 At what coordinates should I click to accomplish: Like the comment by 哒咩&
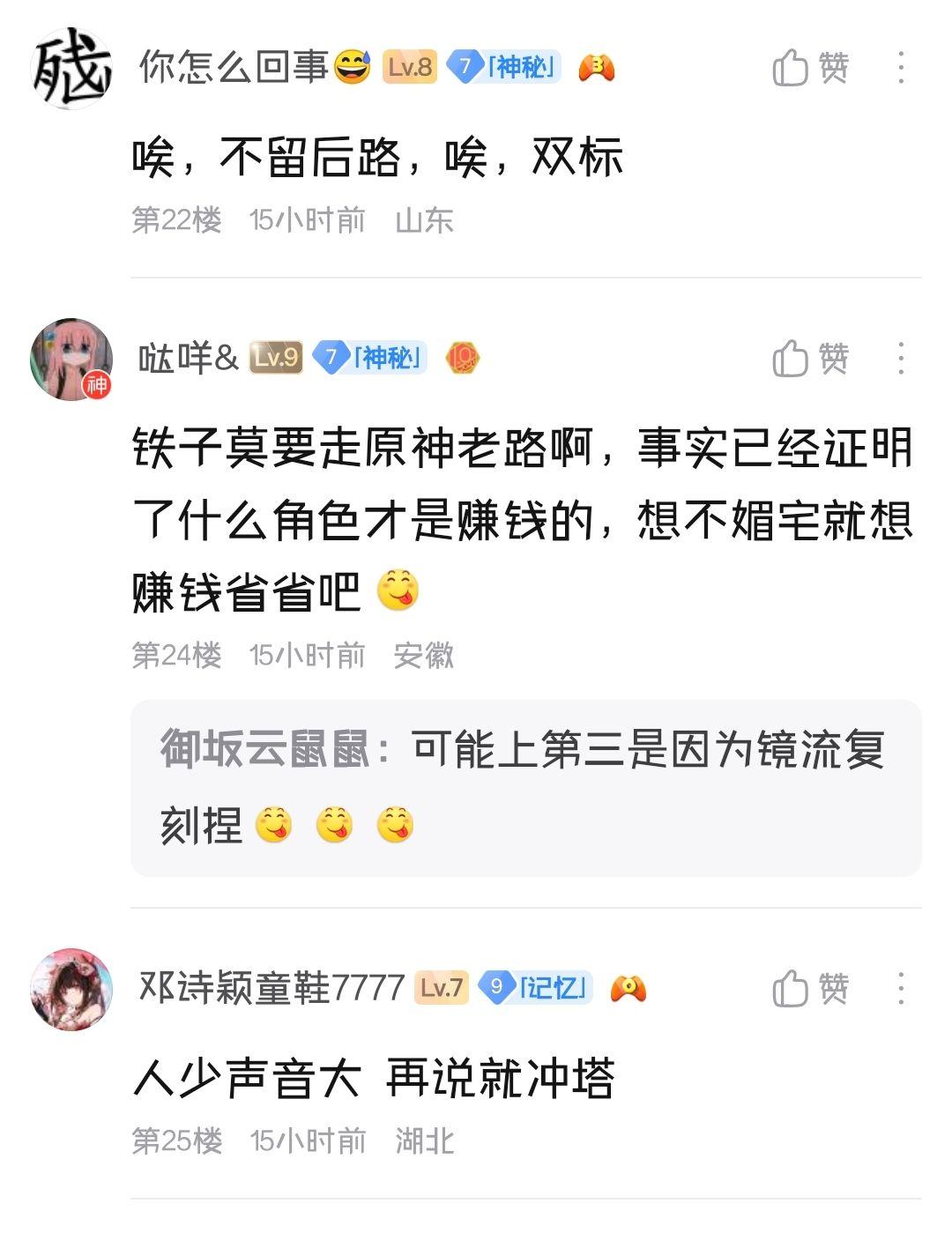pyautogui.click(x=809, y=359)
